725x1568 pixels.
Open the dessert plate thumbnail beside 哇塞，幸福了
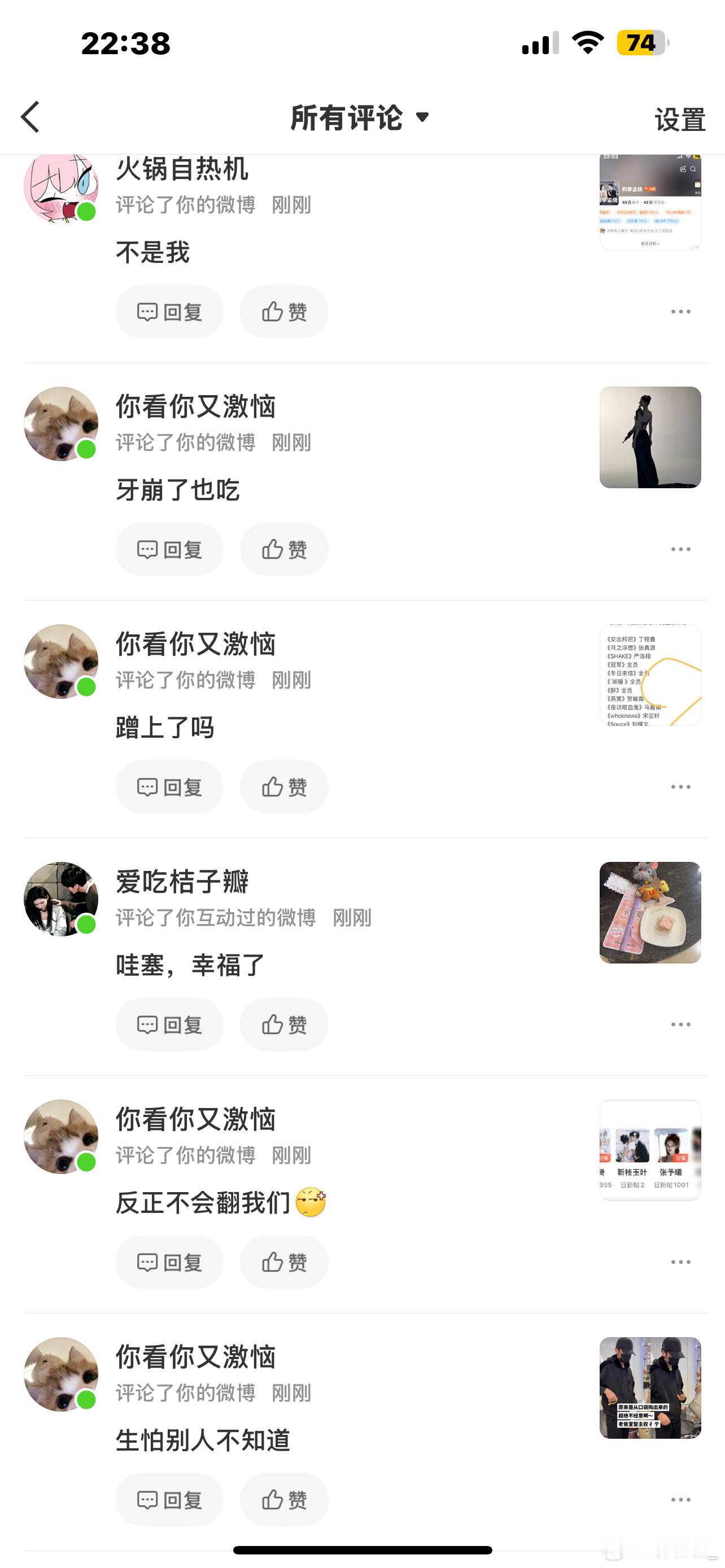coord(650,910)
